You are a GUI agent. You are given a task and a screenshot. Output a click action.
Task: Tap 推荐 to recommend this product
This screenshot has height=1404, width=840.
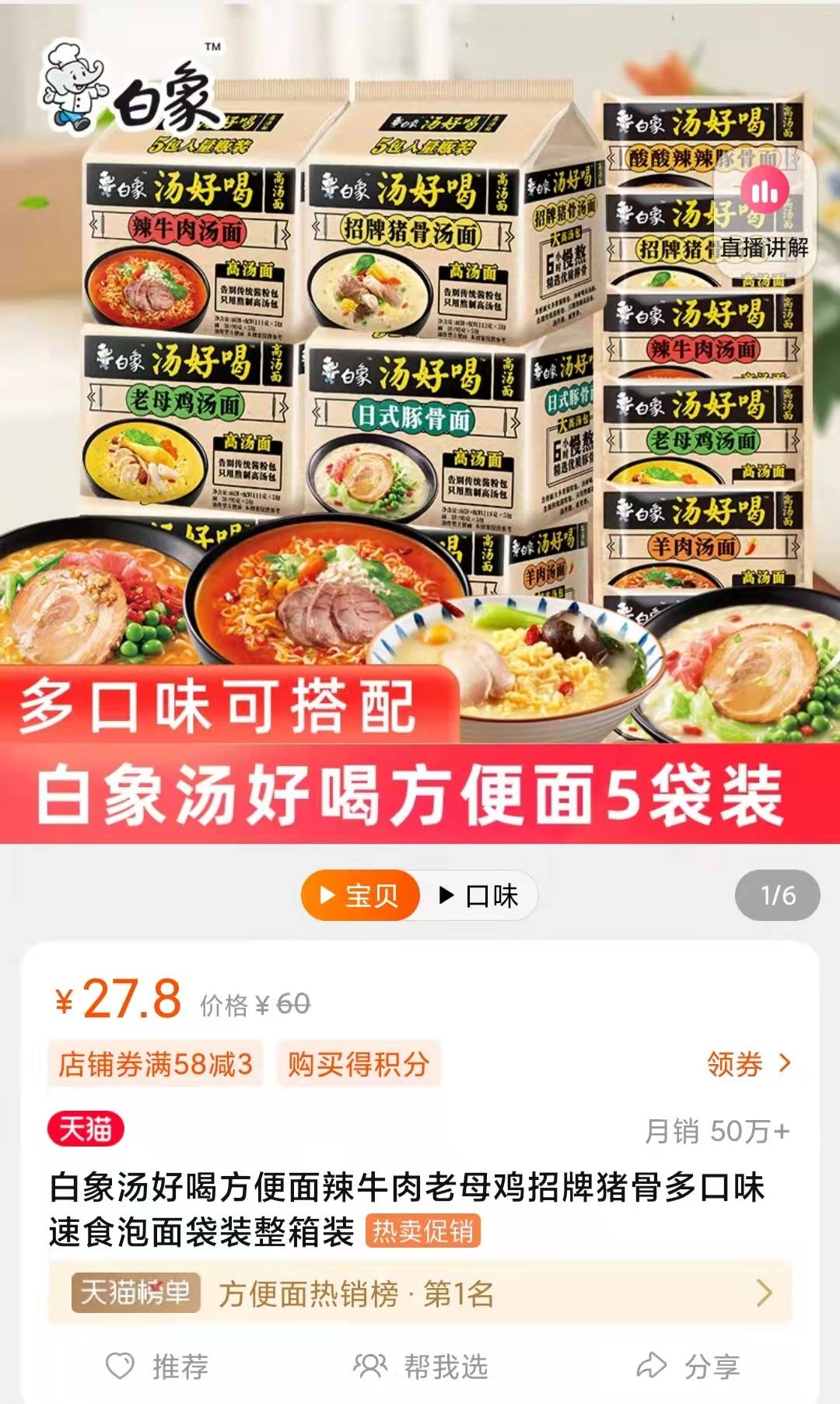[158, 1366]
